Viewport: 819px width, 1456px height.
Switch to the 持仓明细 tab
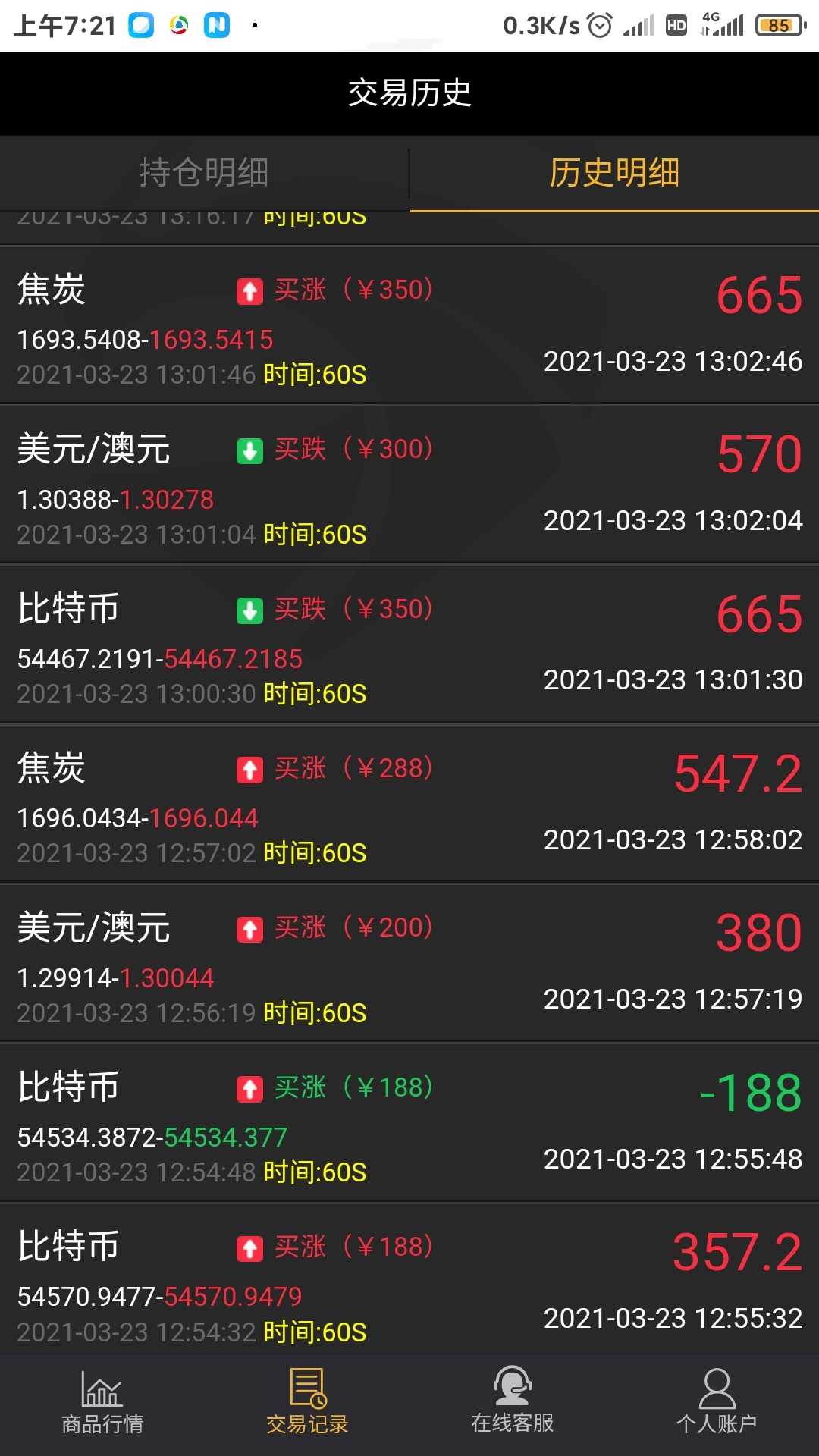(x=204, y=173)
